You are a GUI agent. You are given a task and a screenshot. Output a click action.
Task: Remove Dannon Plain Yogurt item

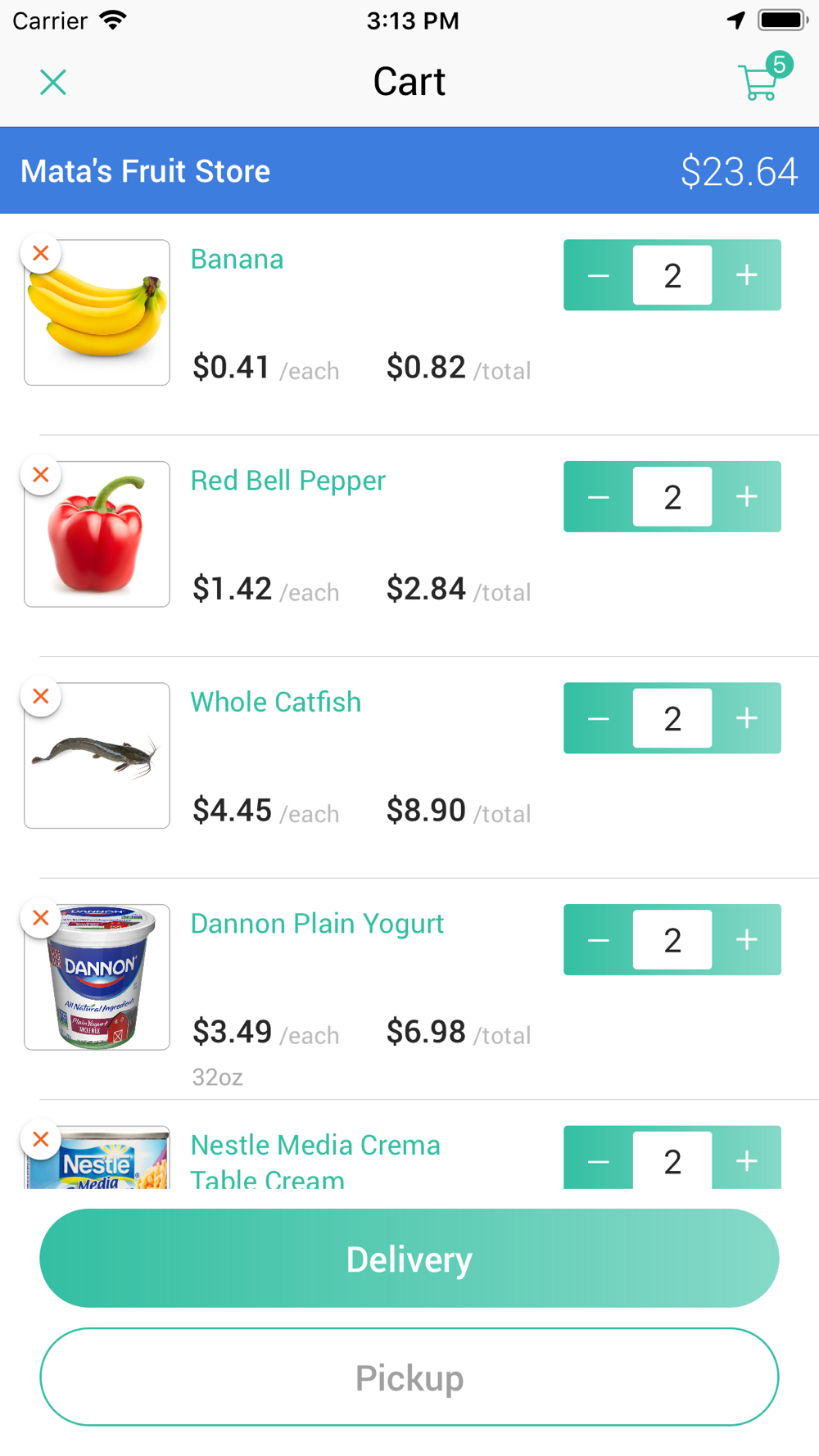[40, 918]
